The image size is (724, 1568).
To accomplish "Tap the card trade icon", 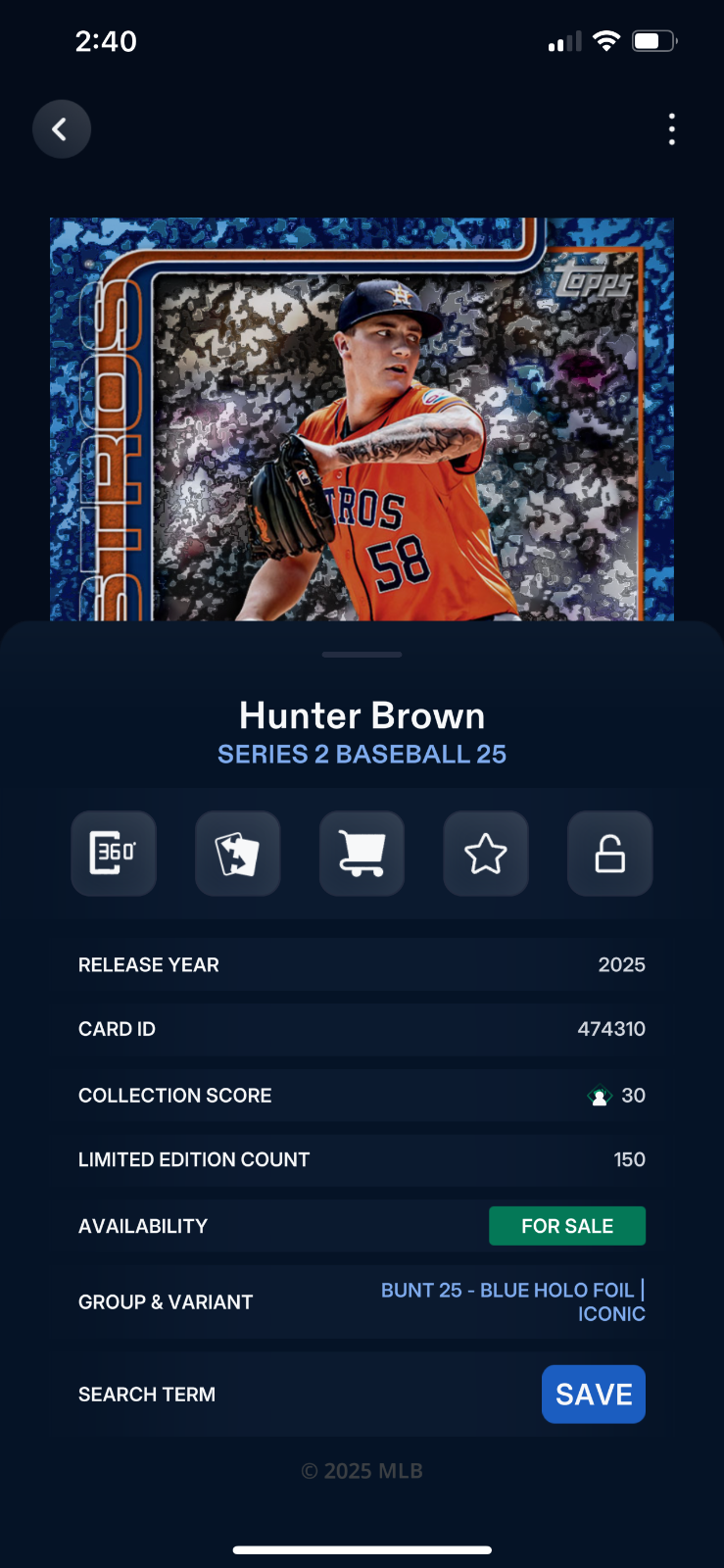I will click(x=237, y=854).
